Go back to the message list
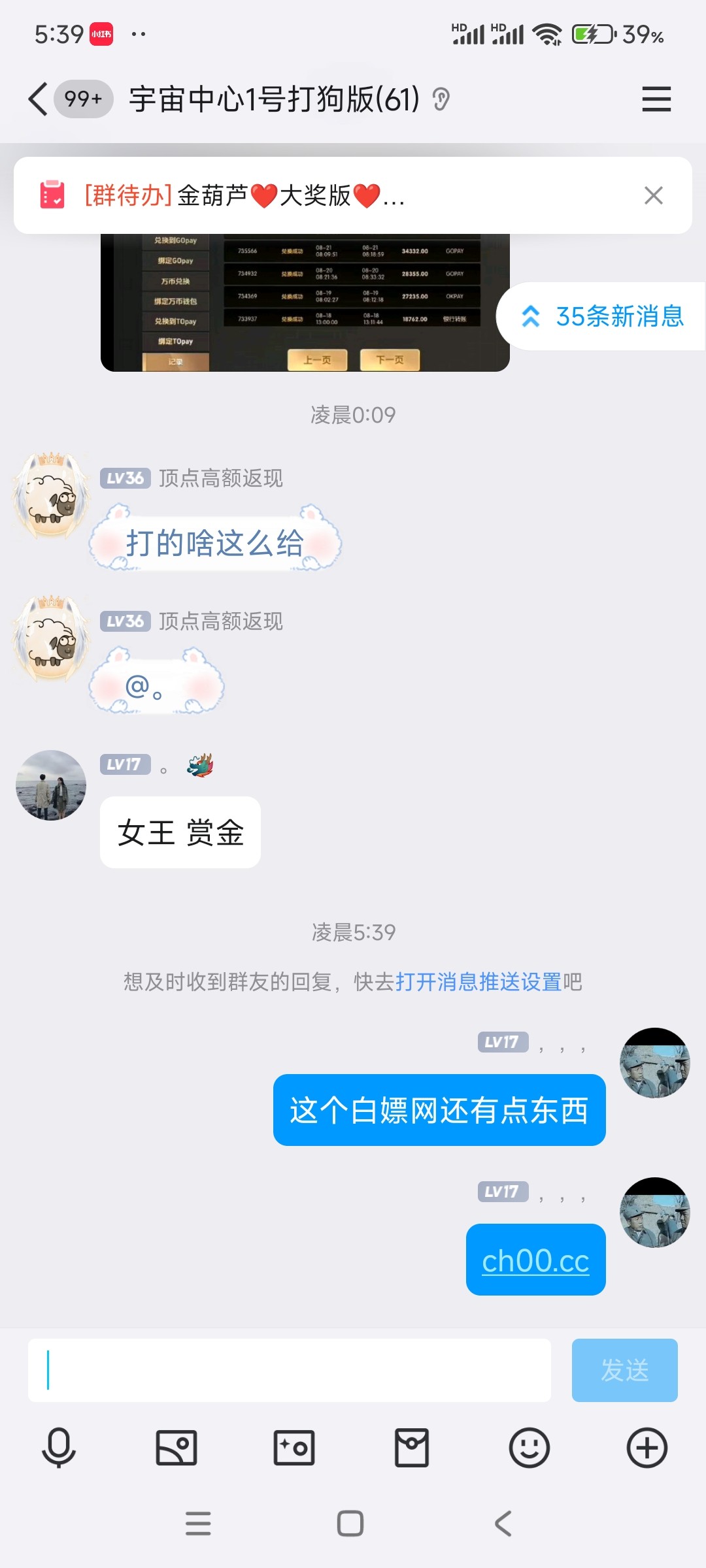The height and width of the screenshot is (1568, 706). (39, 99)
